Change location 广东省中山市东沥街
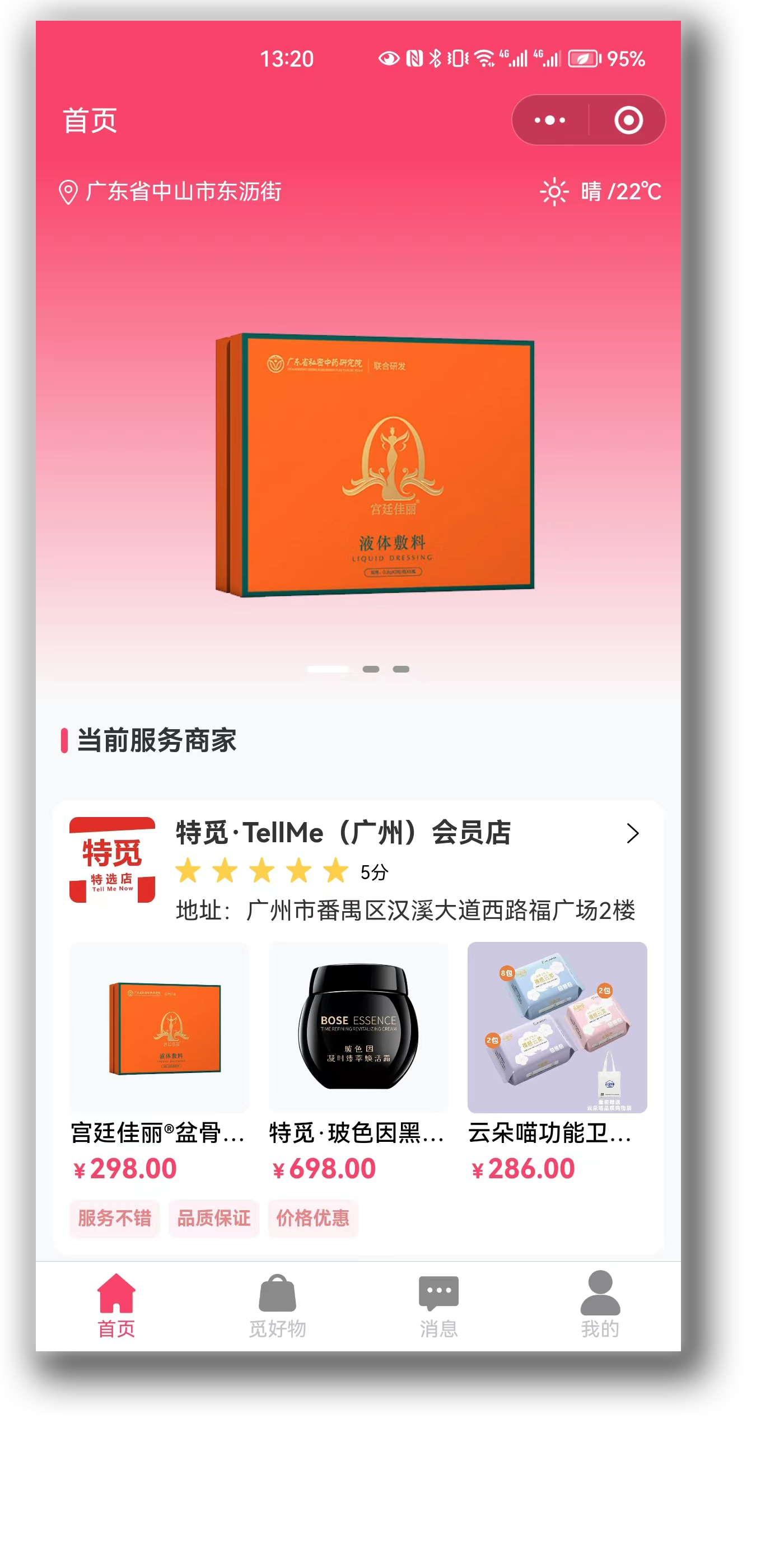 pos(170,192)
